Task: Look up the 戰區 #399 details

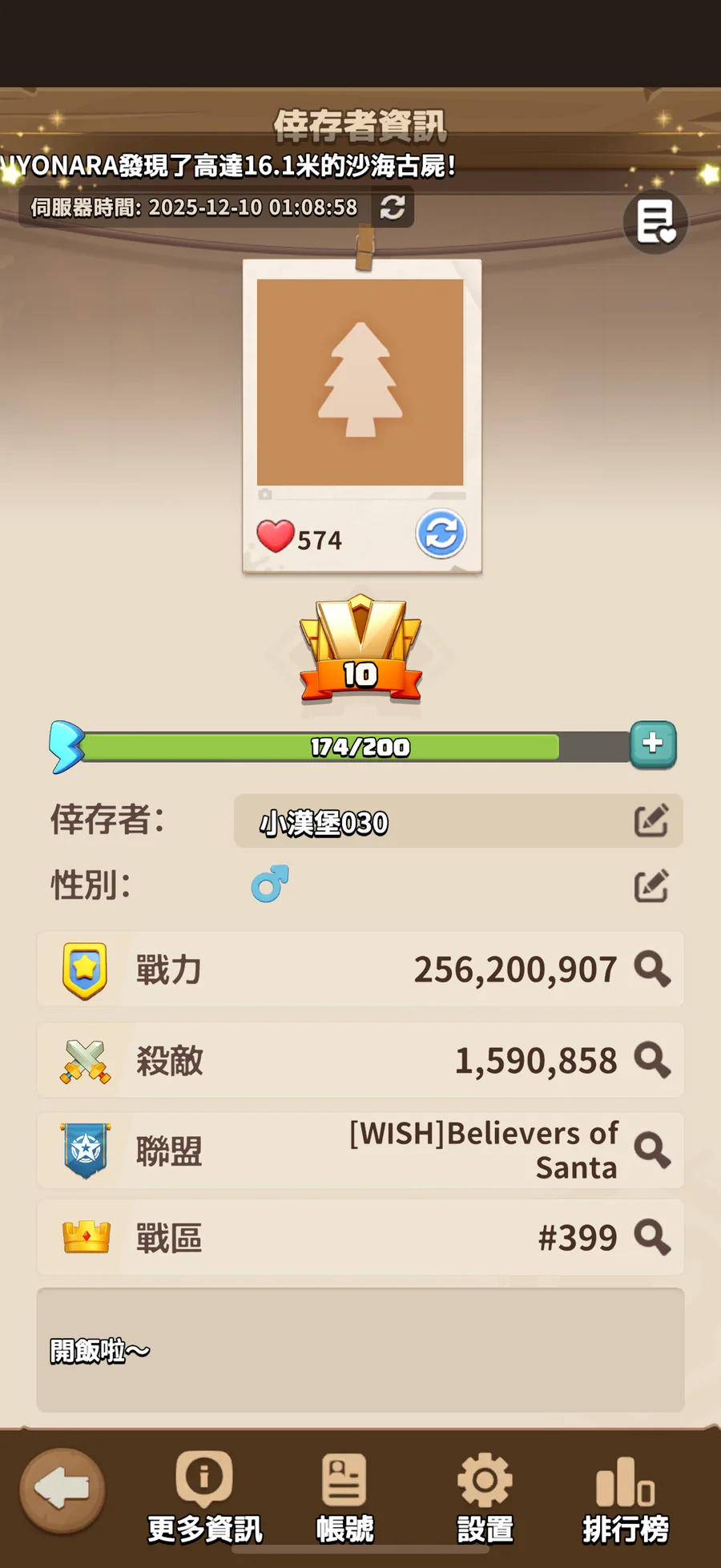Action: (652, 1238)
